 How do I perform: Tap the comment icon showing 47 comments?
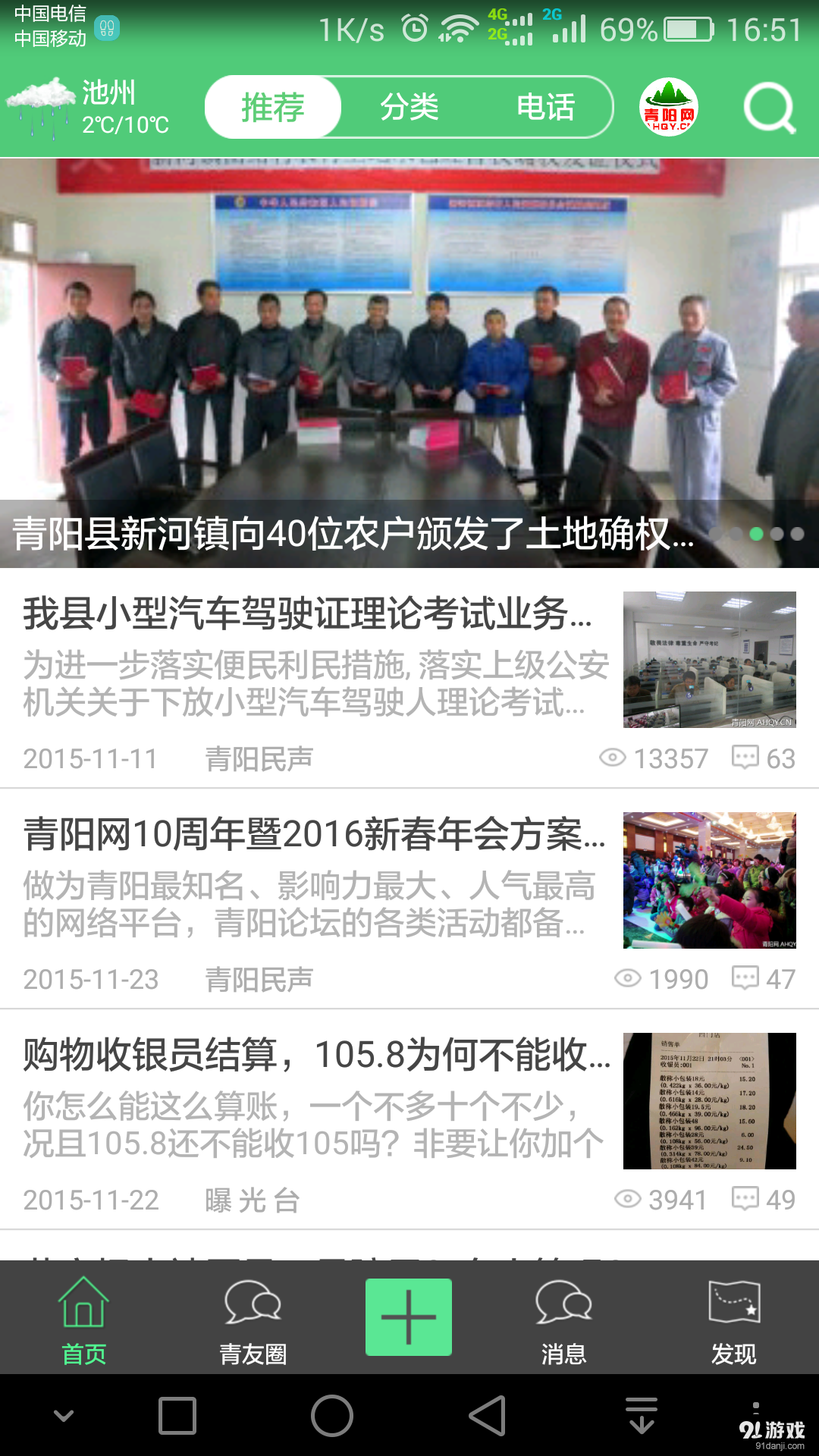coord(746,977)
